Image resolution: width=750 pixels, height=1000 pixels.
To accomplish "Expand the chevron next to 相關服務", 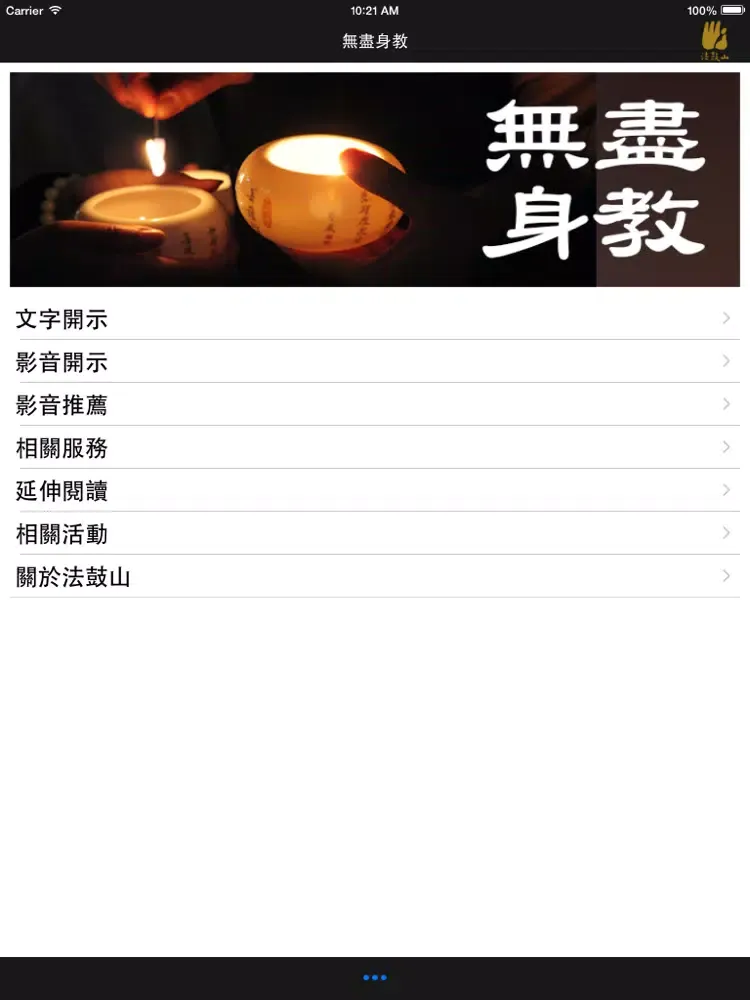I will (726, 448).
